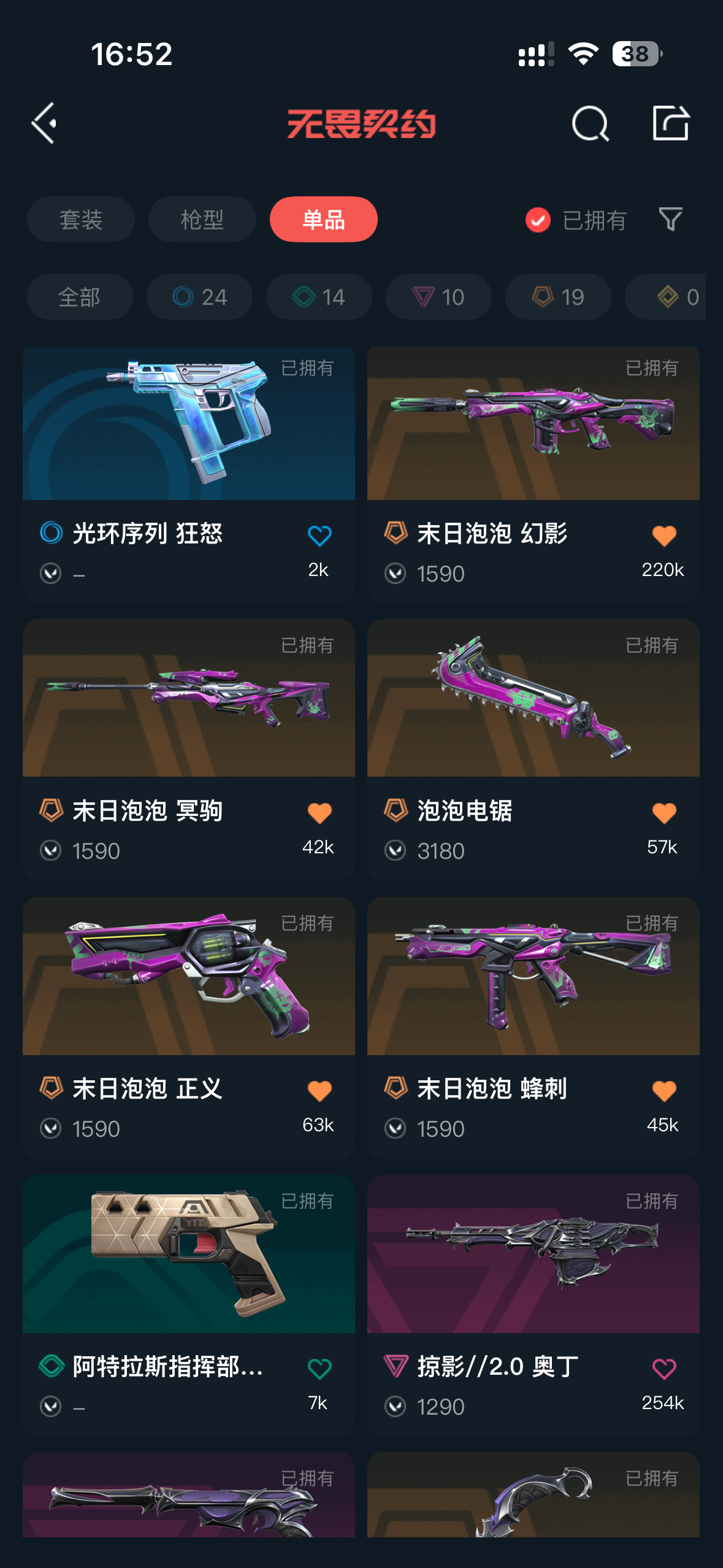723x1568 pixels.
Task: Filter by the green tier chip with 14
Action: [319, 297]
